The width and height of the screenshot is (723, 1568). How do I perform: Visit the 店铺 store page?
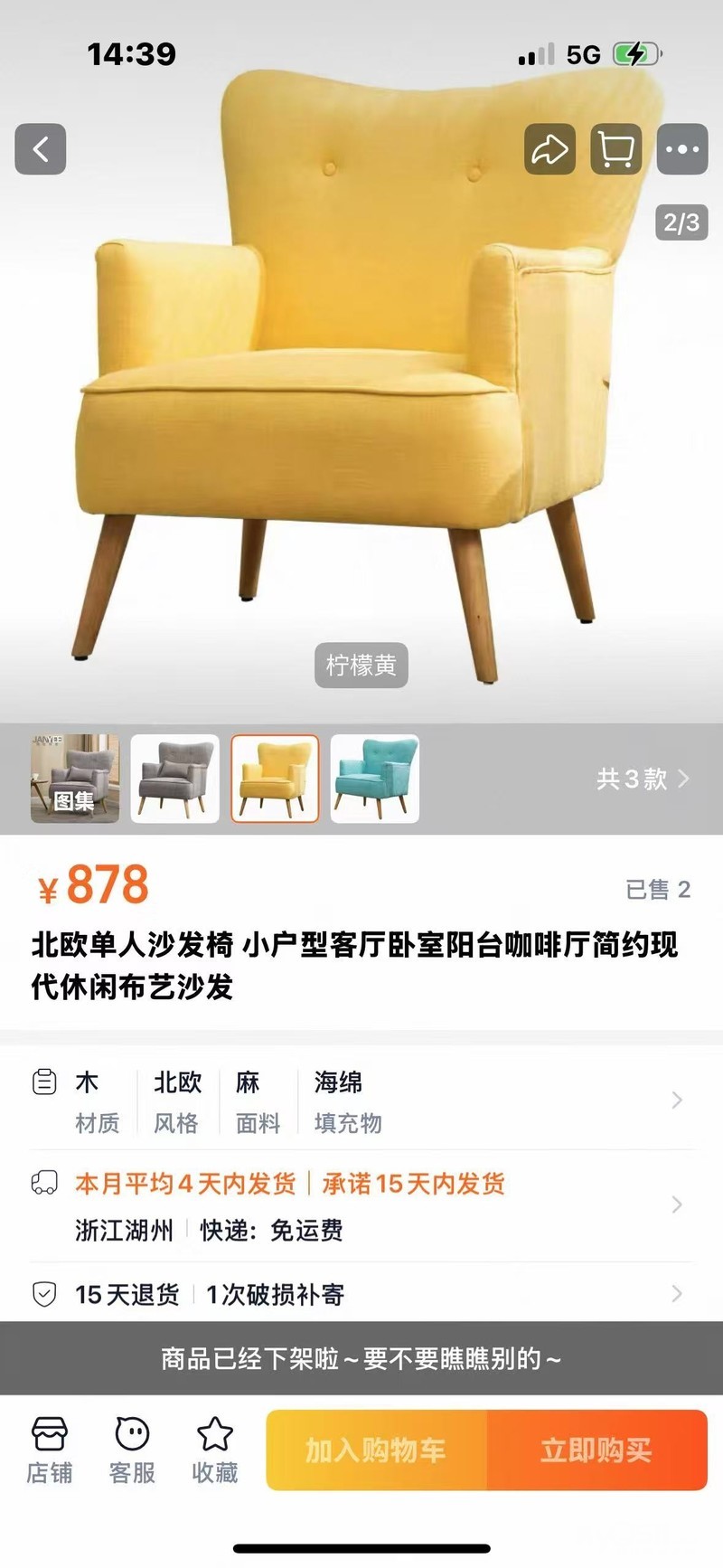coord(50,1450)
